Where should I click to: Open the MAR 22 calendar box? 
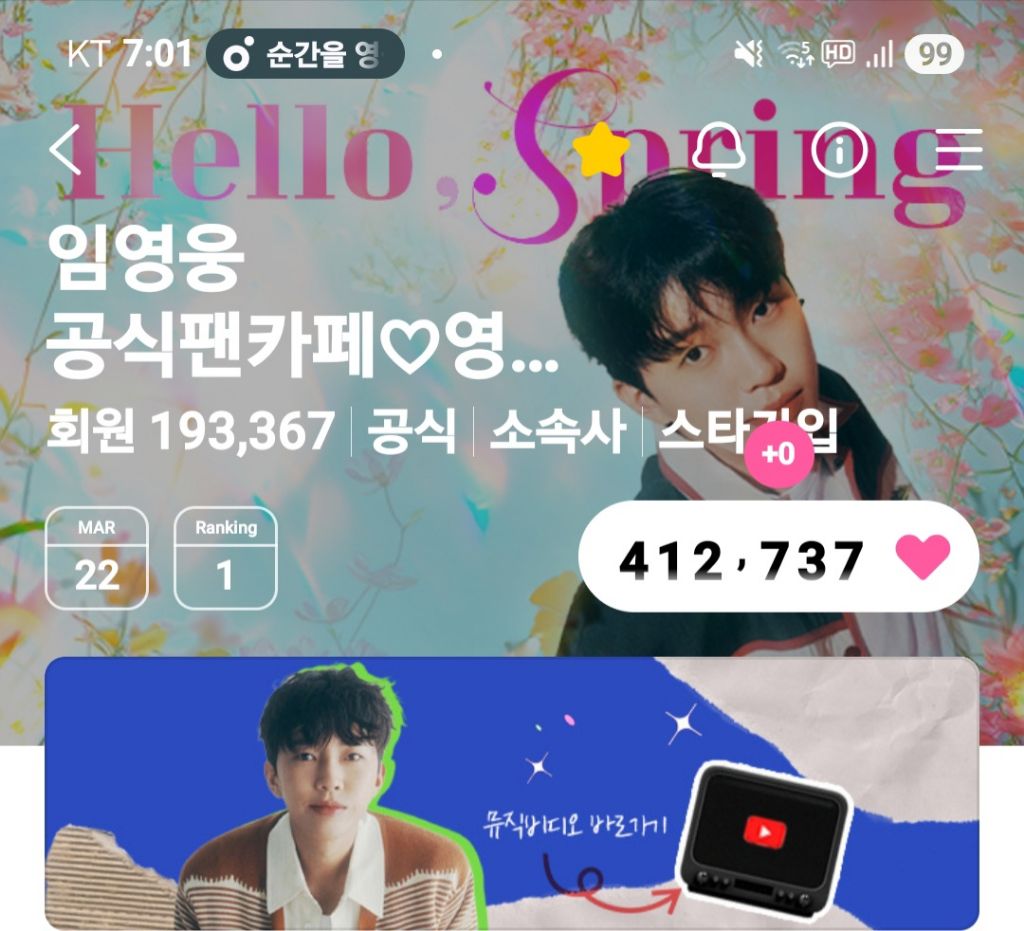point(97,558)
